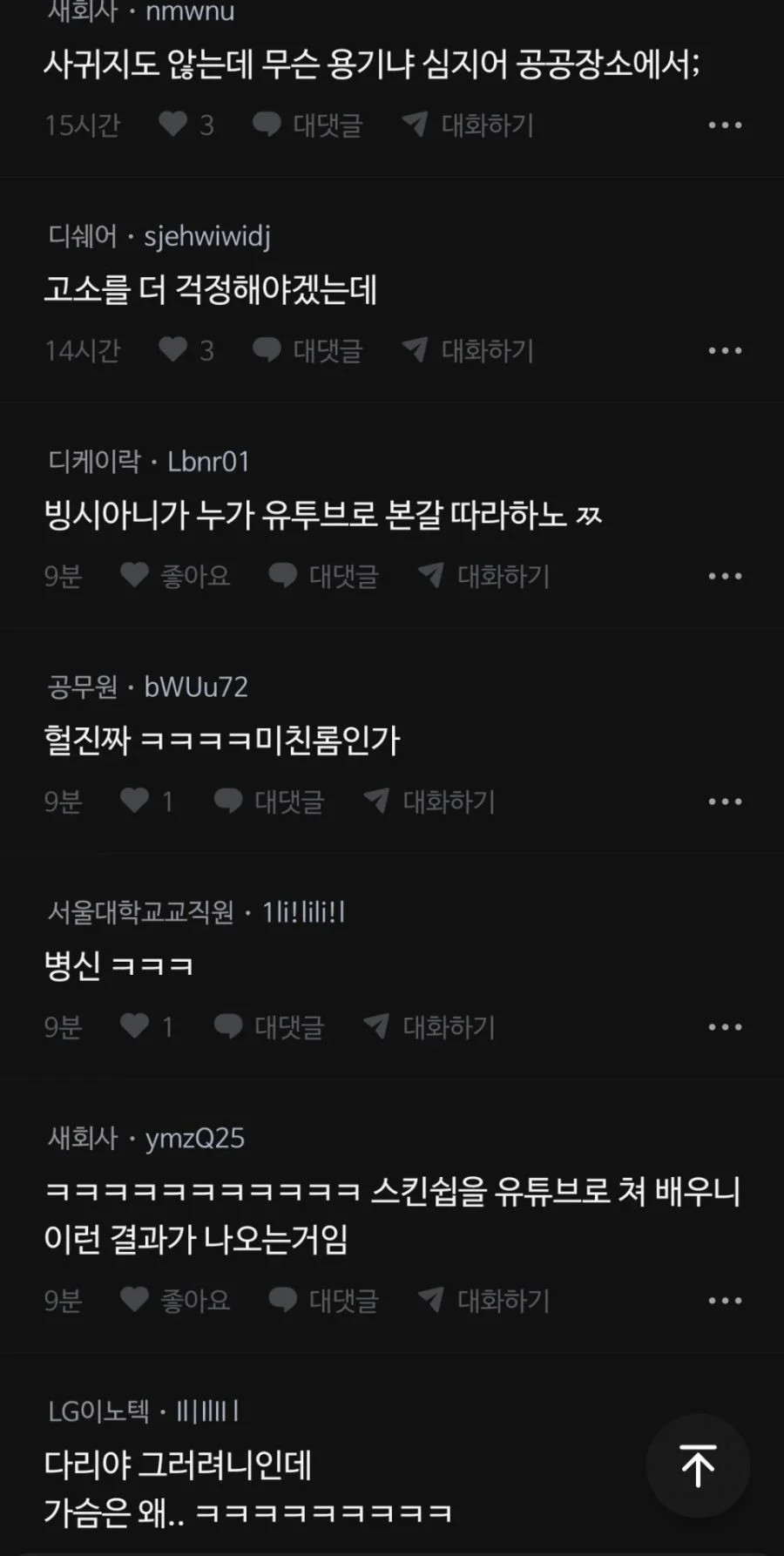This screenshot has width=784, height=1556.
Task: Start a chat with nmwnu
Action: [x=468, y=125]
